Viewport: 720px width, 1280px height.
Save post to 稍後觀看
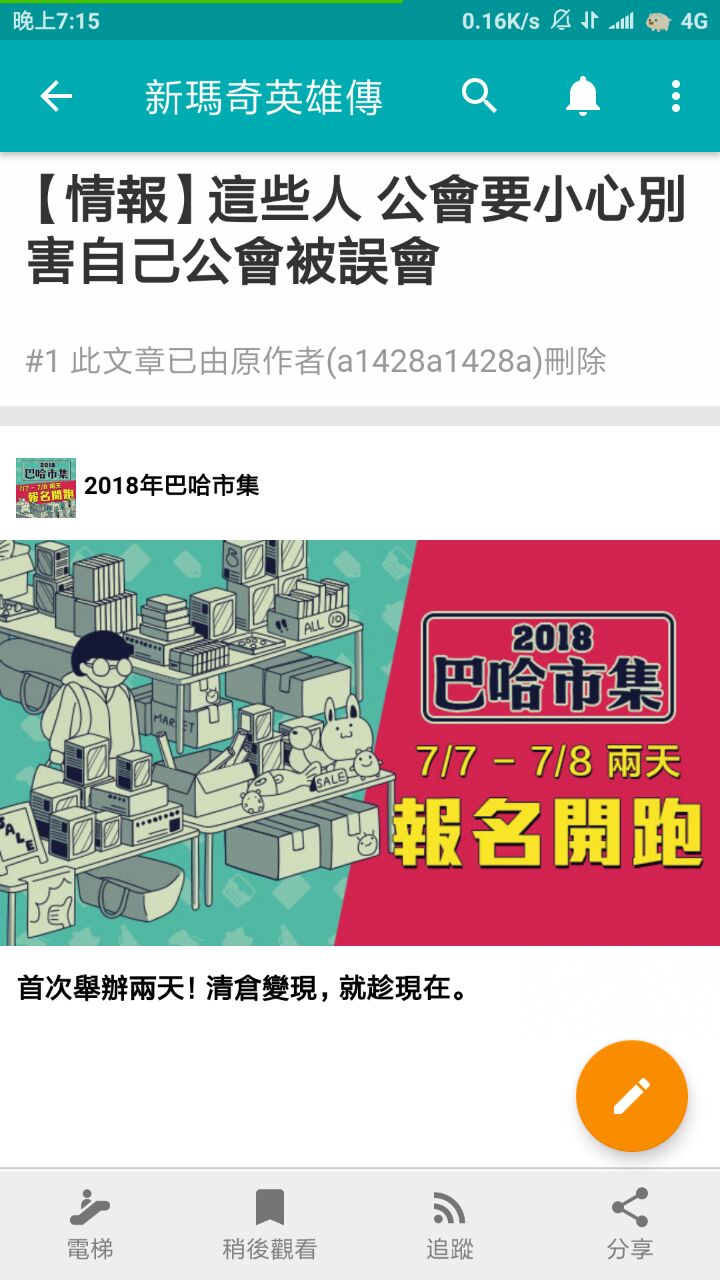click(270, 1224)
